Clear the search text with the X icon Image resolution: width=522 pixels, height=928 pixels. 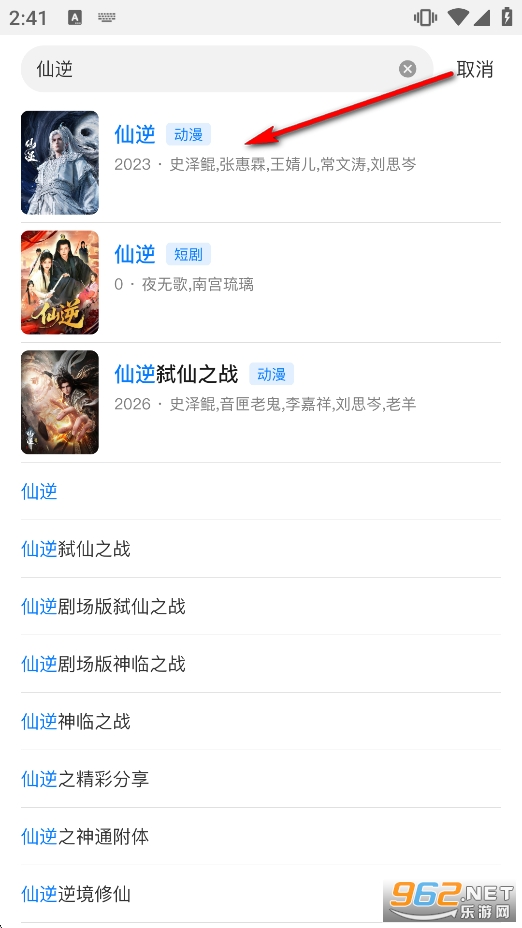(407, 69)
